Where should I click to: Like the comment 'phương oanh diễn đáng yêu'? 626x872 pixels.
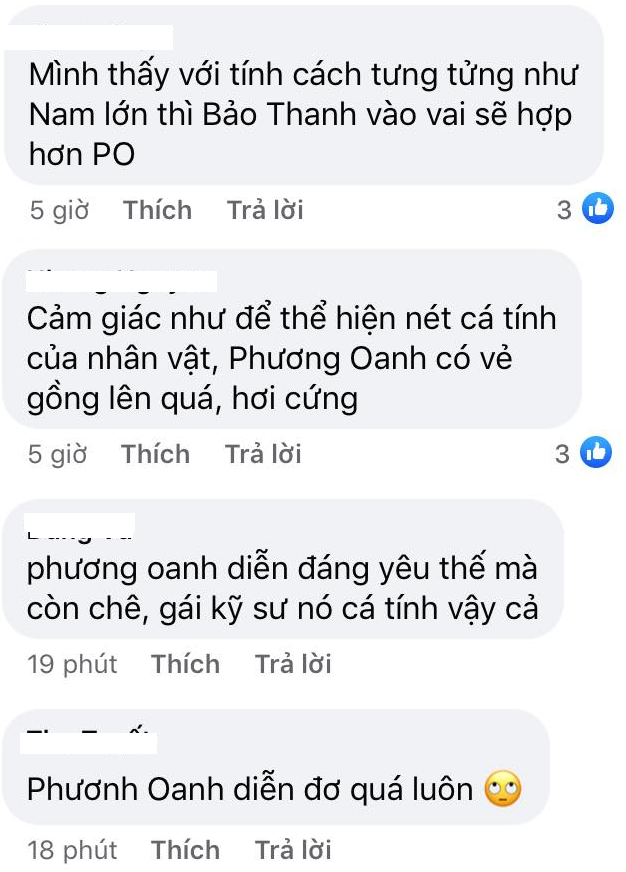[185, 664]
